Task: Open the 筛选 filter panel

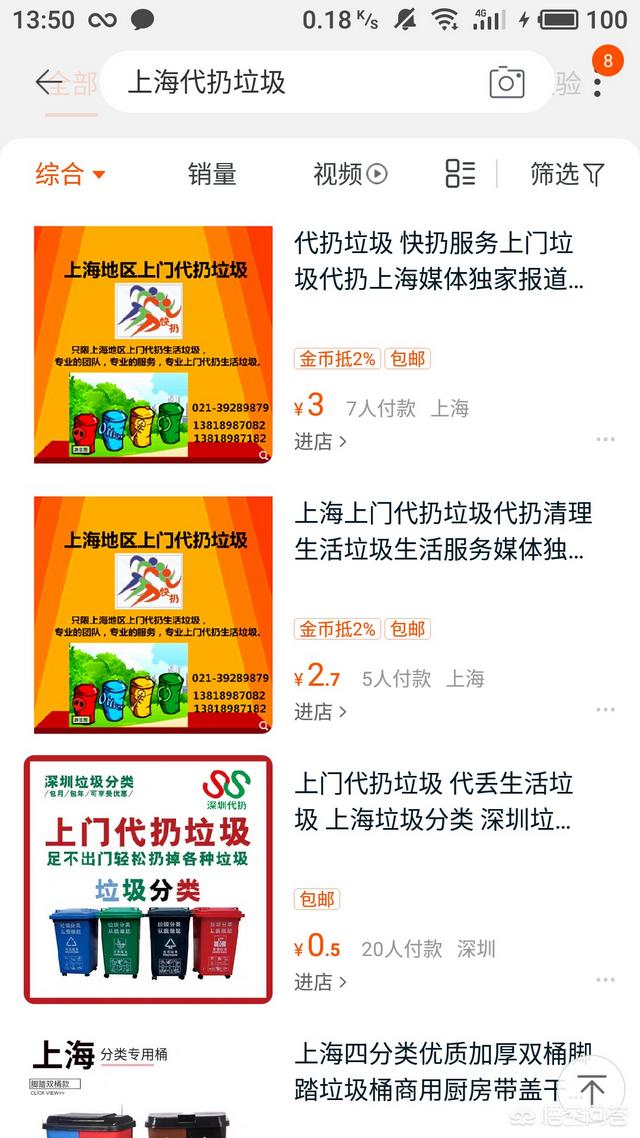Action: (567, 174)
